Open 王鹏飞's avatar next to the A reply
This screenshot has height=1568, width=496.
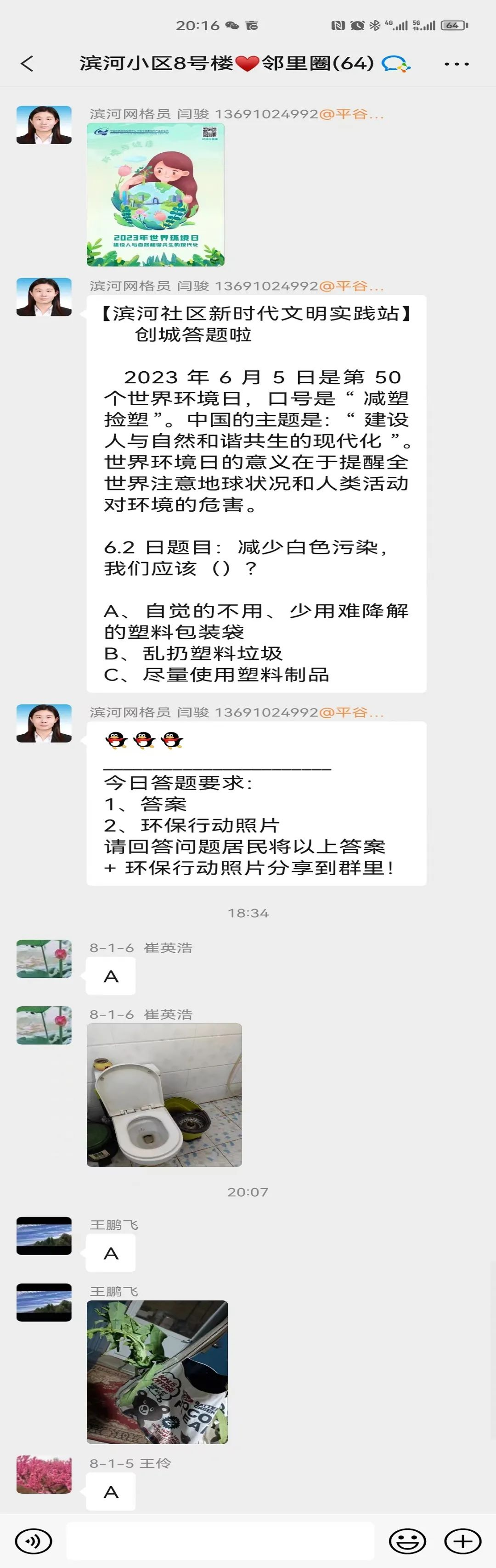pyautogui.click(x=44, y=1236)
